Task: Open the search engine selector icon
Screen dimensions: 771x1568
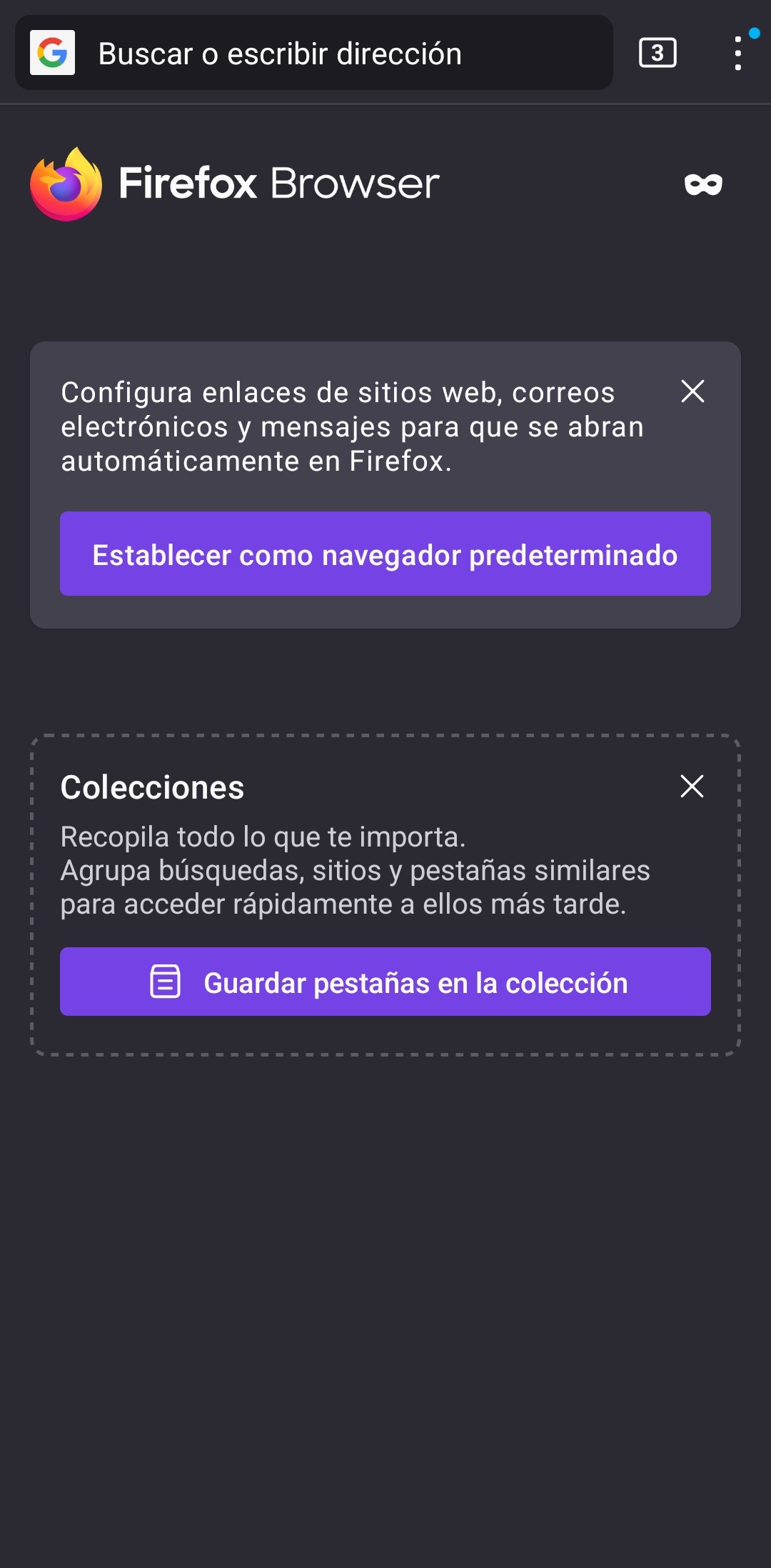Action: (52, 53)
